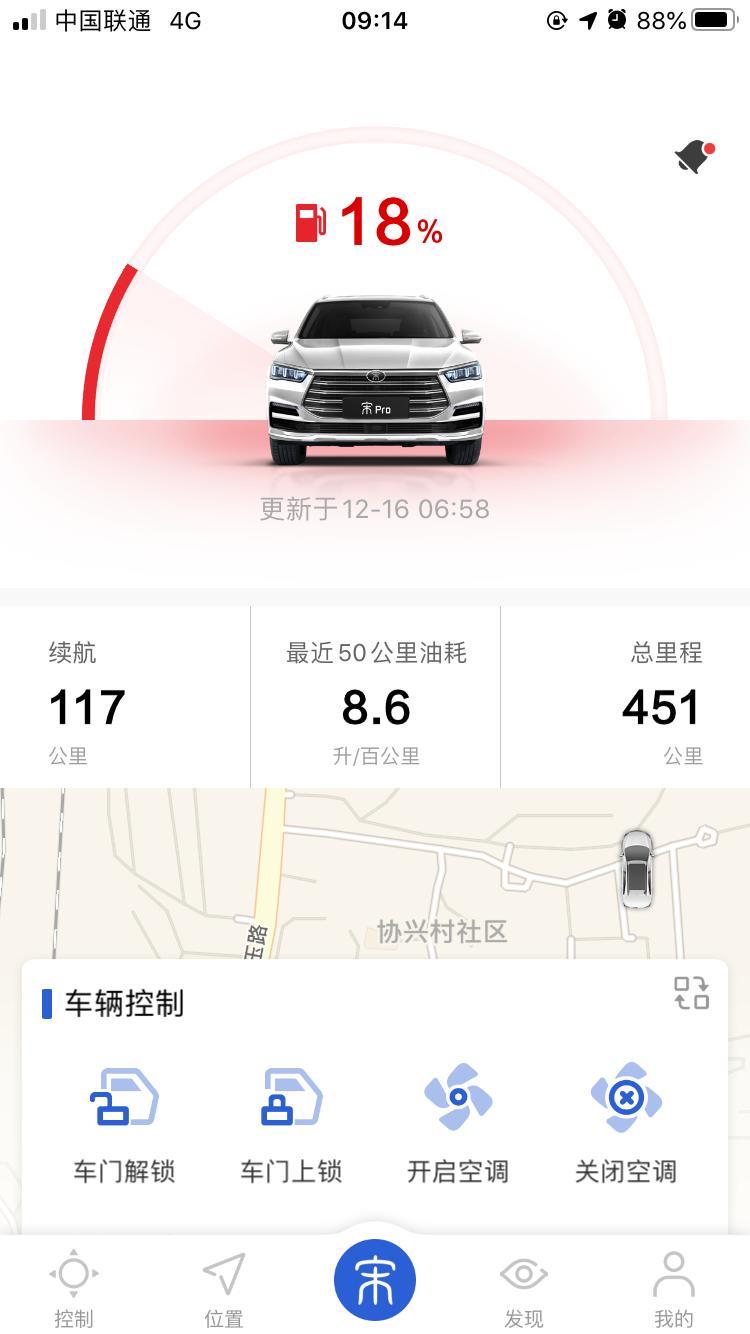Switch to the 位置 tab
Image resolution: width=750 pixels, height=1334 pixels.
point(224,1288)
